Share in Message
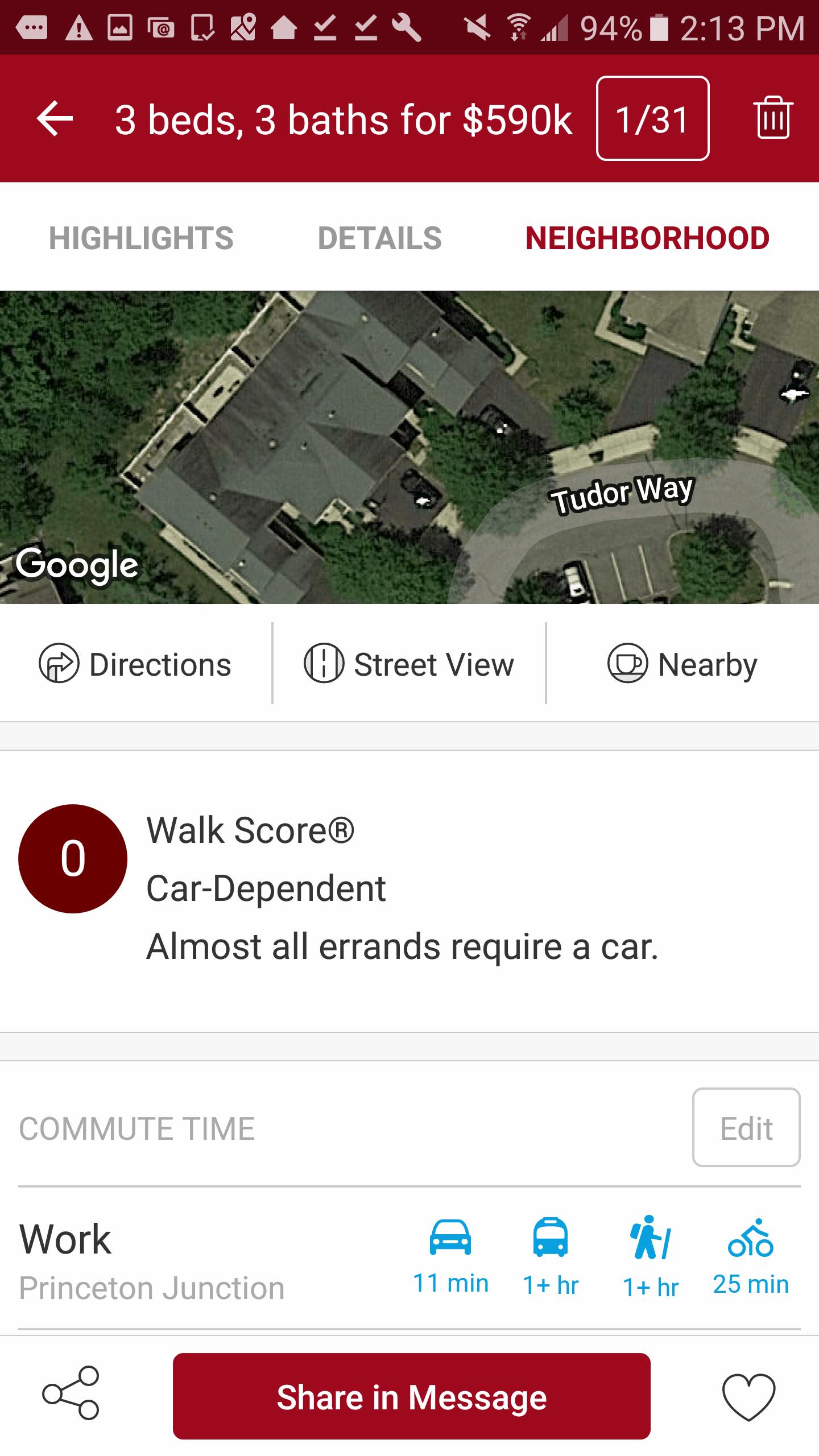Image resolution: width=819 pixels, height=1456 pixels. coord(411,1397)
